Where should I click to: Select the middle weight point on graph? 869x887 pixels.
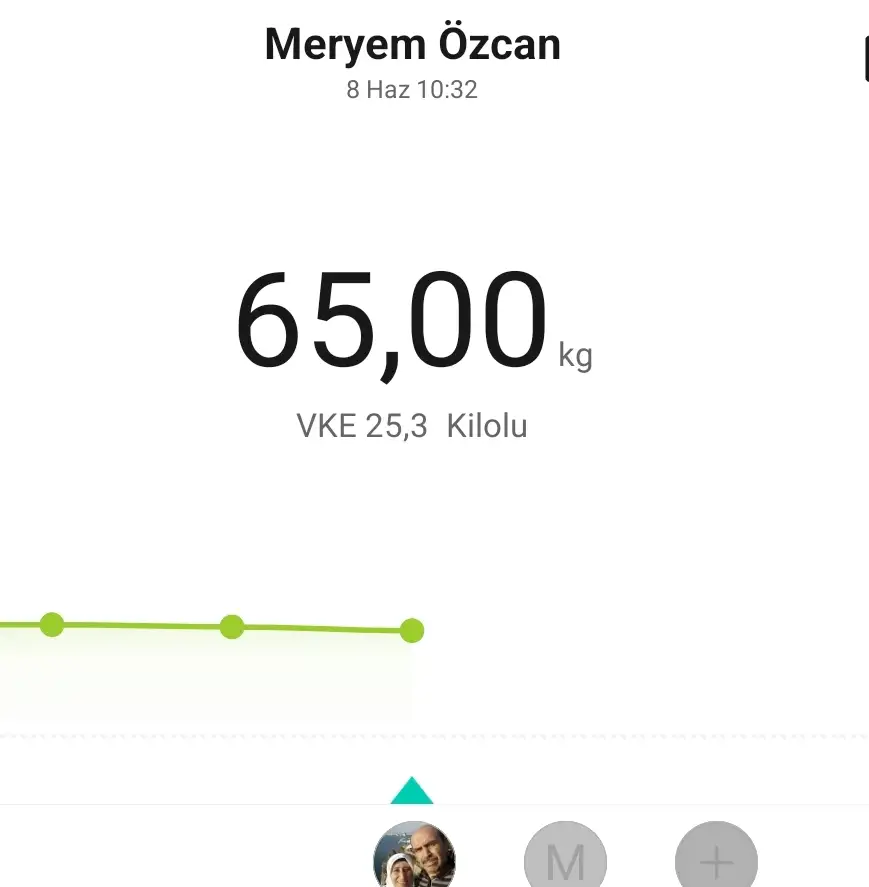coord(232,627)
